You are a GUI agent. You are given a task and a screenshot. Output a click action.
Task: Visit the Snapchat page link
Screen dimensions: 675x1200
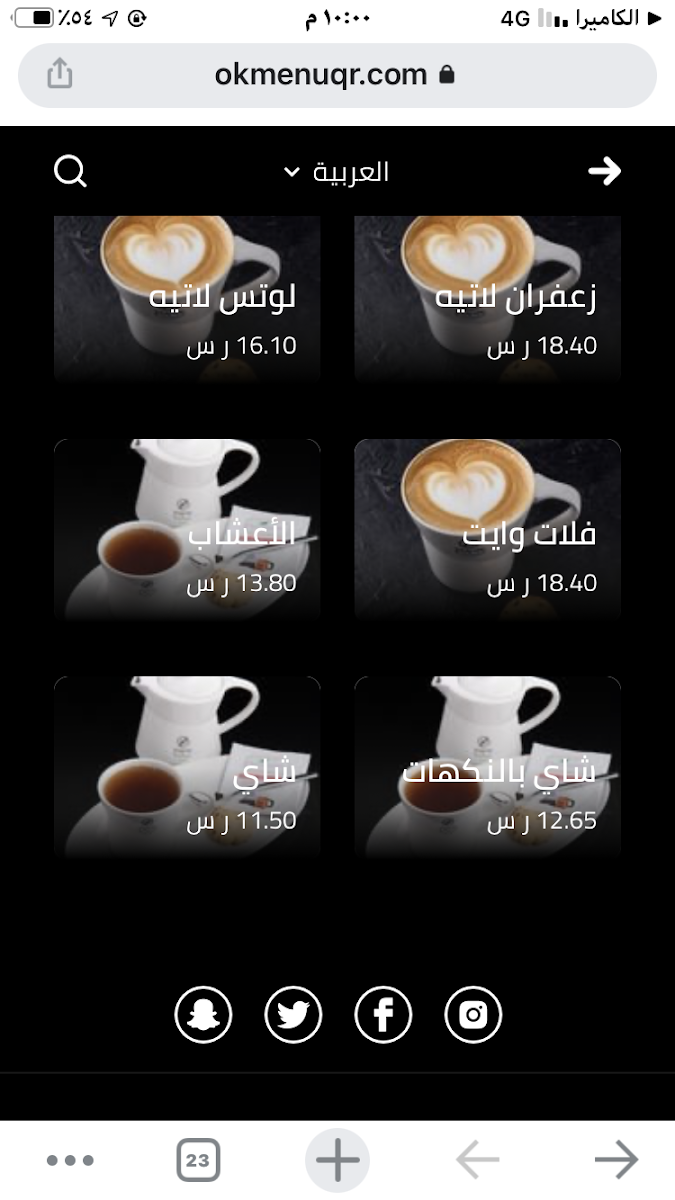point(203,1015)
